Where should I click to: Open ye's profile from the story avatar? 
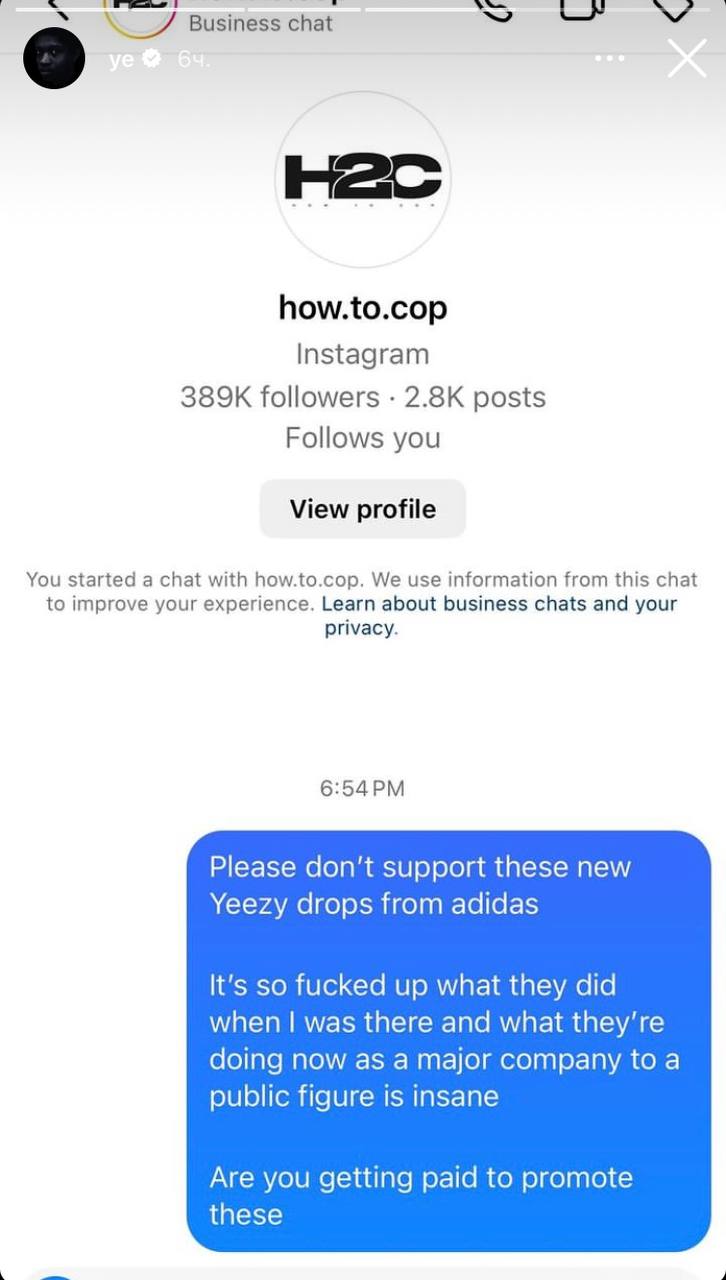click(54, 58)
